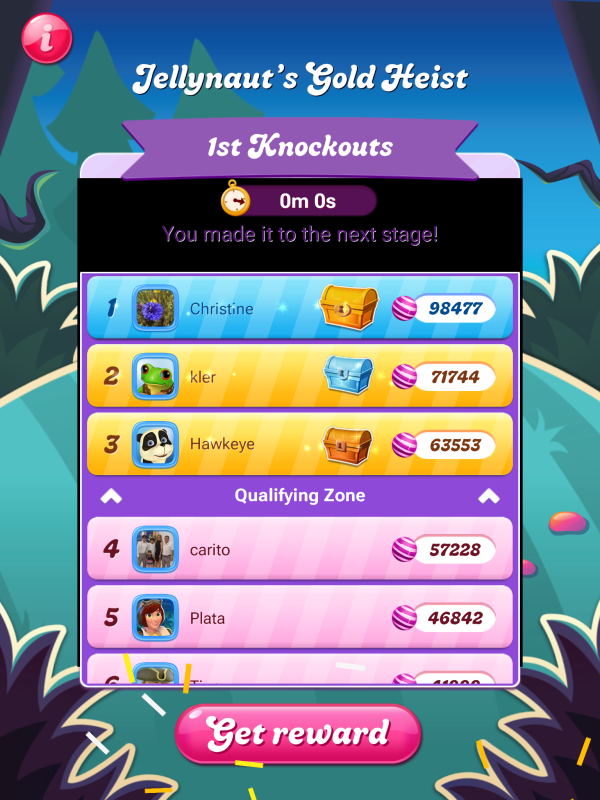The width and height of the screenshot is (600, 800).
Task: Open Hawkeye's leaderboard row
Action: click(x=299, y=444)
